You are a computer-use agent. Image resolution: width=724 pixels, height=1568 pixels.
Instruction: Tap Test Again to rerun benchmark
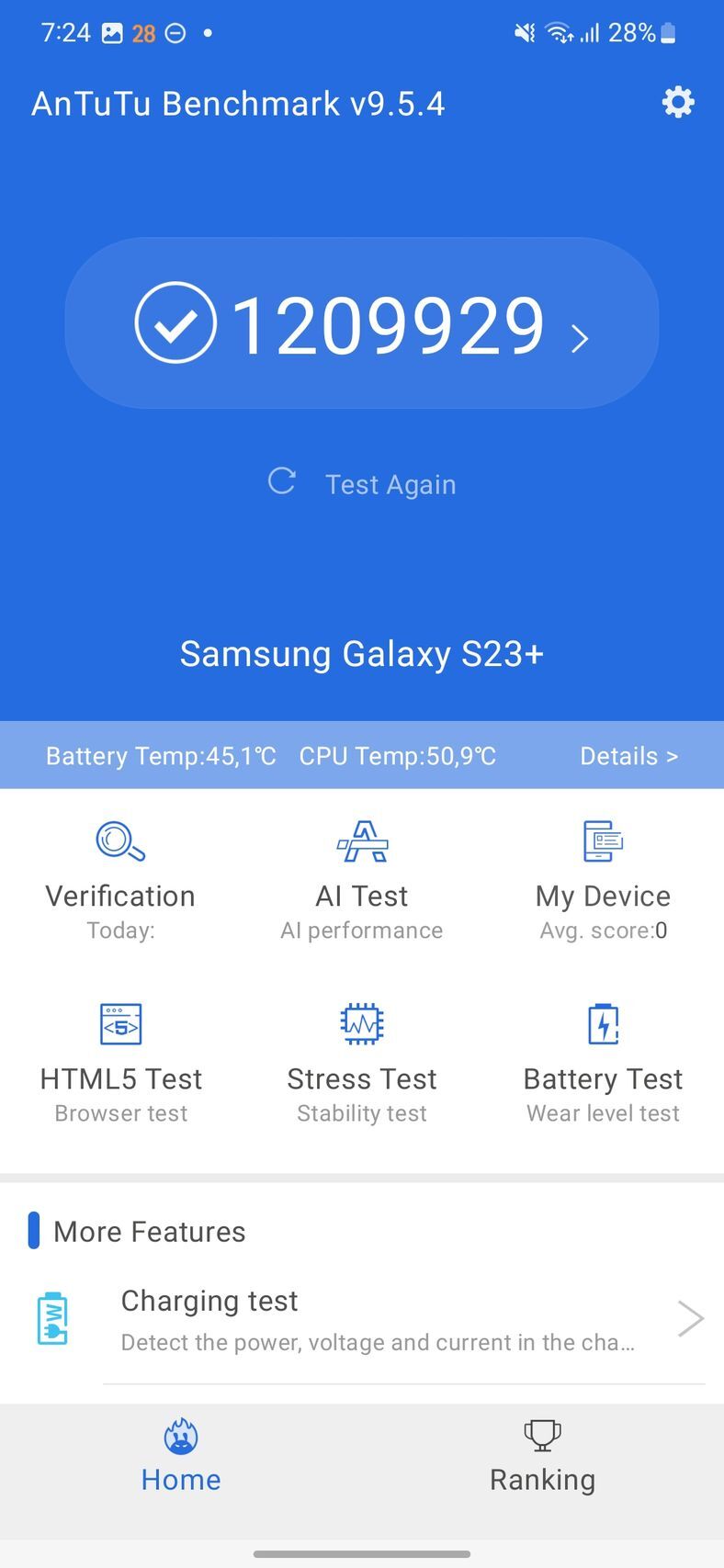tap(361, 483)
